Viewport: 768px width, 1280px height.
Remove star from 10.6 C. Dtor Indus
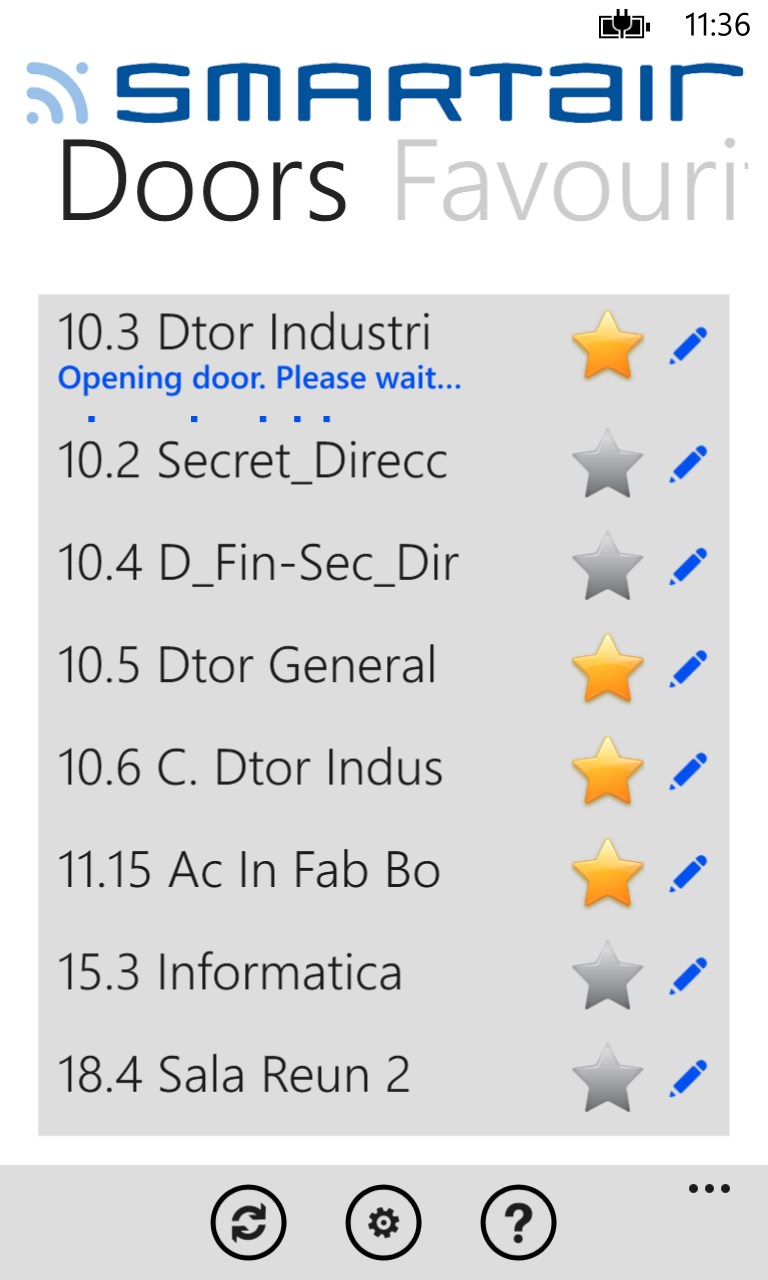pos(607,770)
